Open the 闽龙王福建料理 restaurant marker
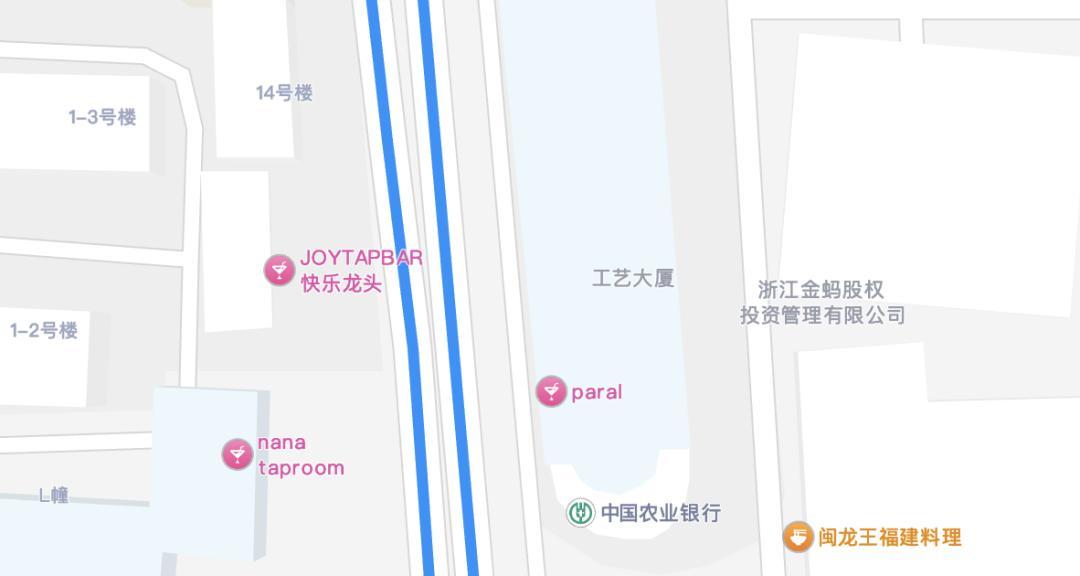 pos(797,537)
